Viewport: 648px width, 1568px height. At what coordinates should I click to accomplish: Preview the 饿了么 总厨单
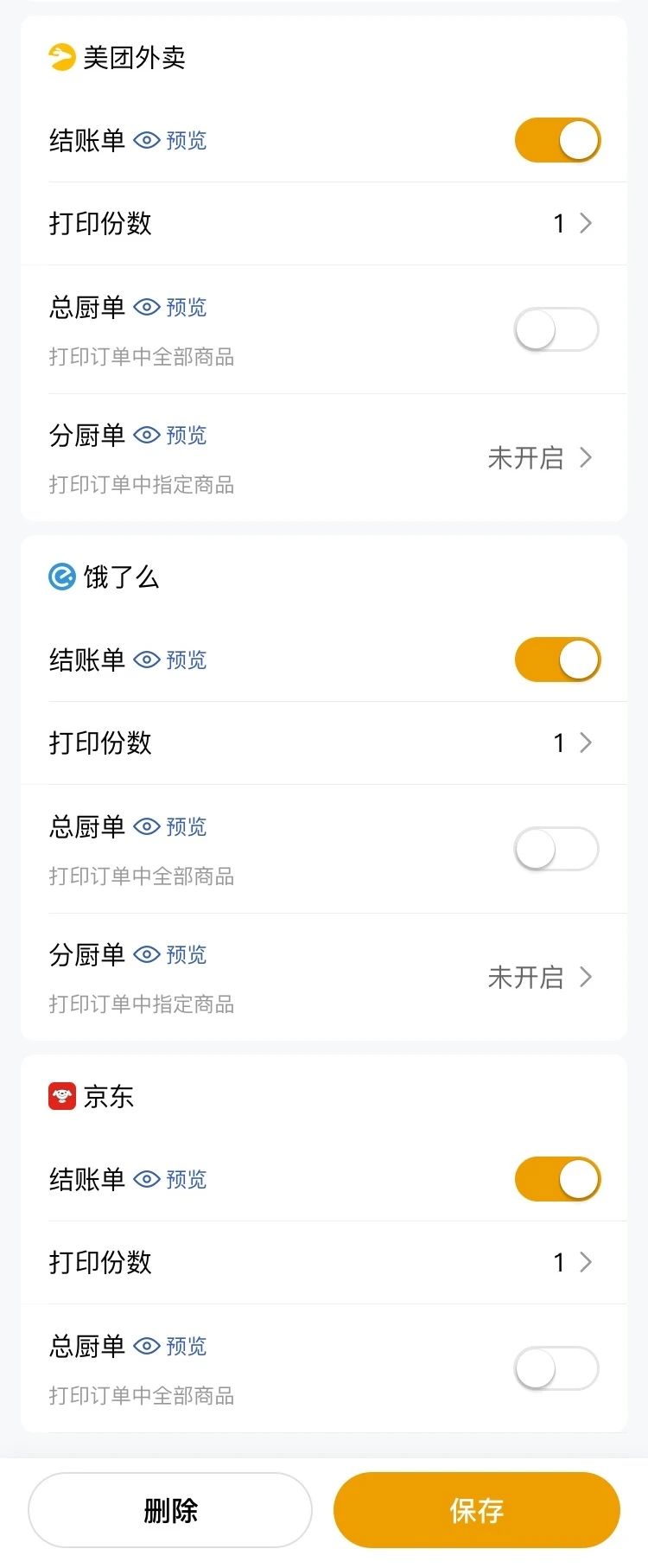point(171,826)
